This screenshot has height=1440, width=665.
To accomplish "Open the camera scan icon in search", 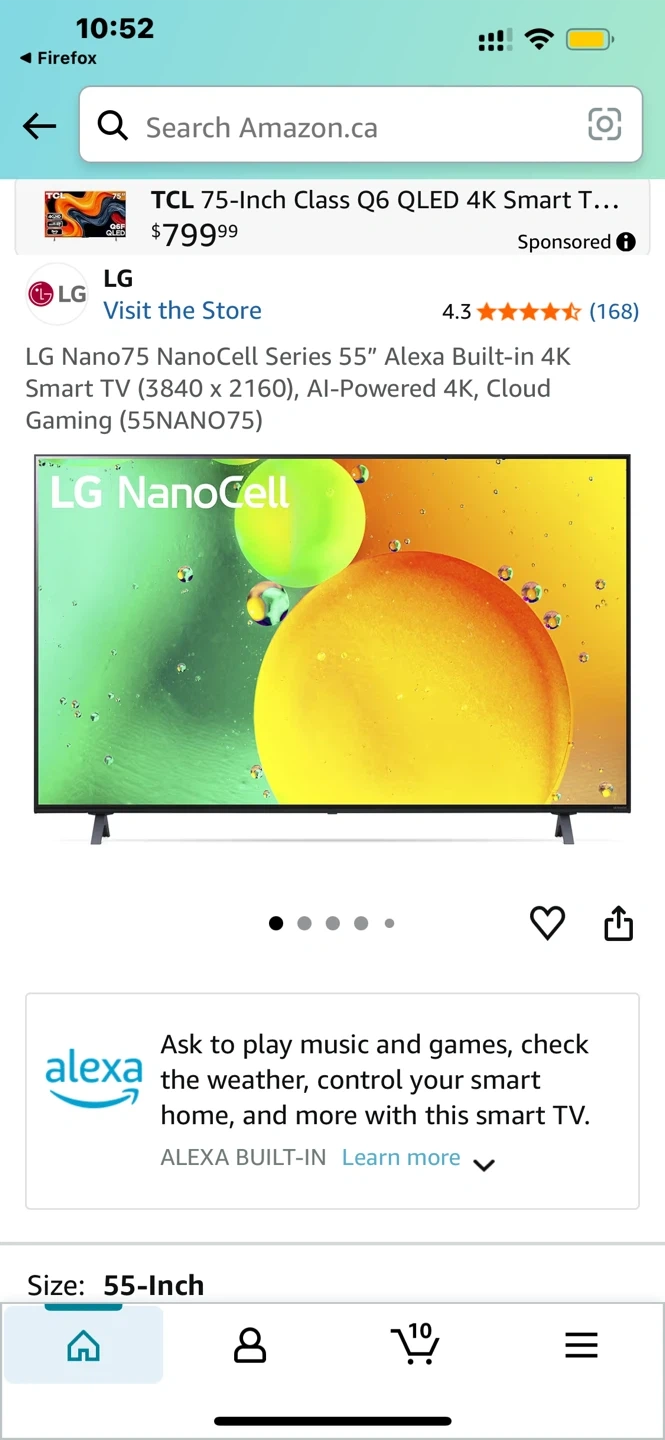I will coord(604,125).
